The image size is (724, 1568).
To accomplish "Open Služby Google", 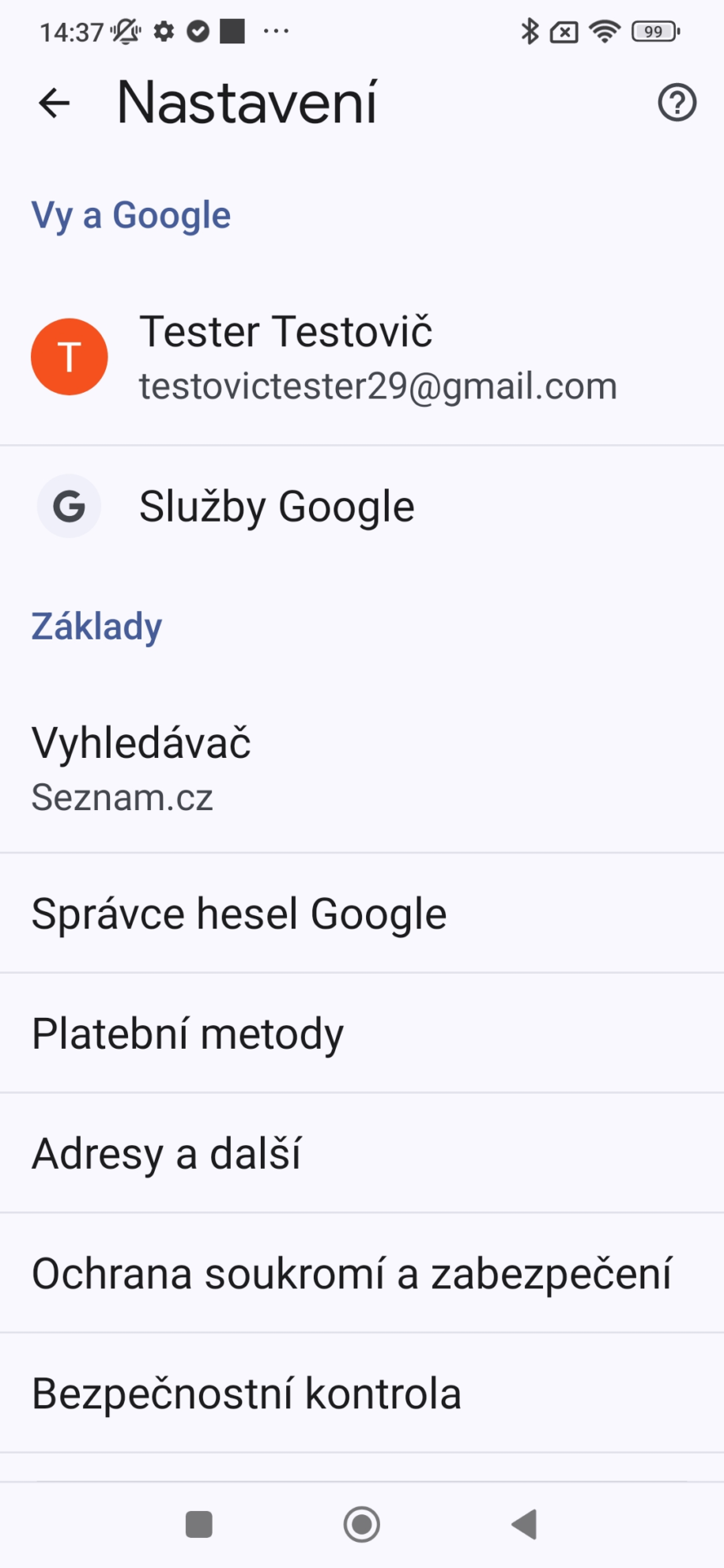I will pyautogui.click(x=362, y=507).
